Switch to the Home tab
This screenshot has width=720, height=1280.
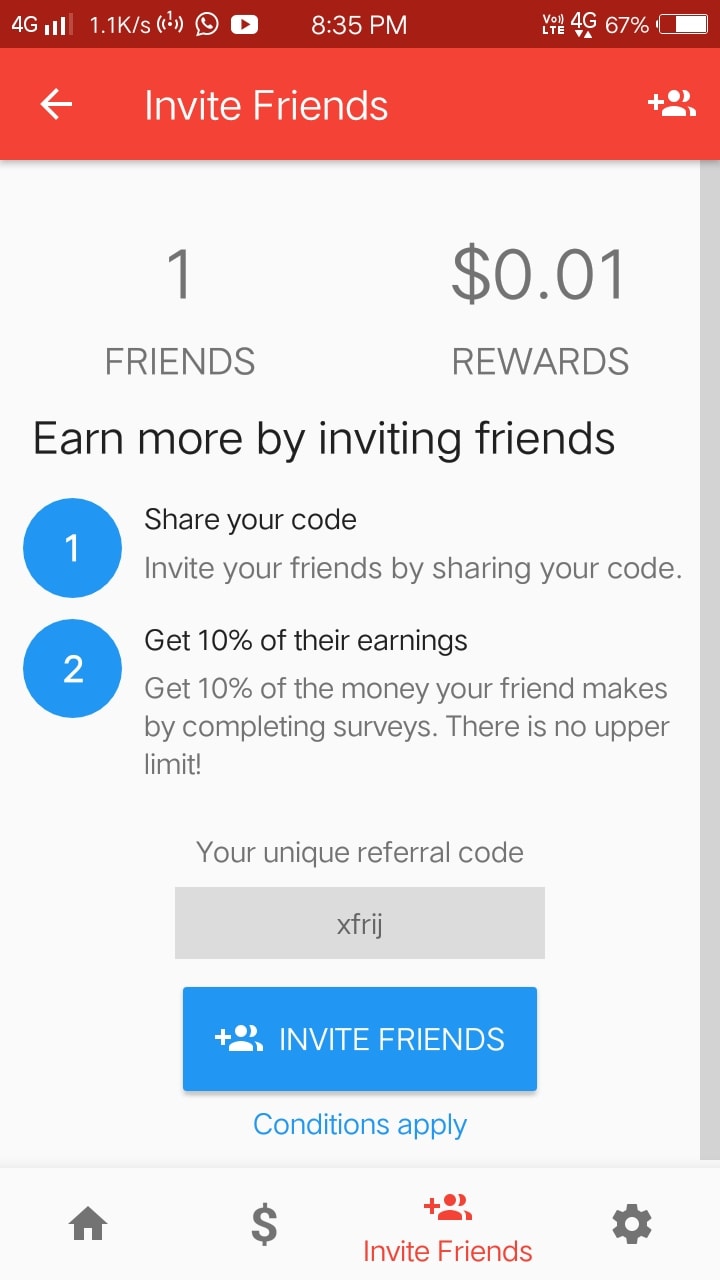88,1224
